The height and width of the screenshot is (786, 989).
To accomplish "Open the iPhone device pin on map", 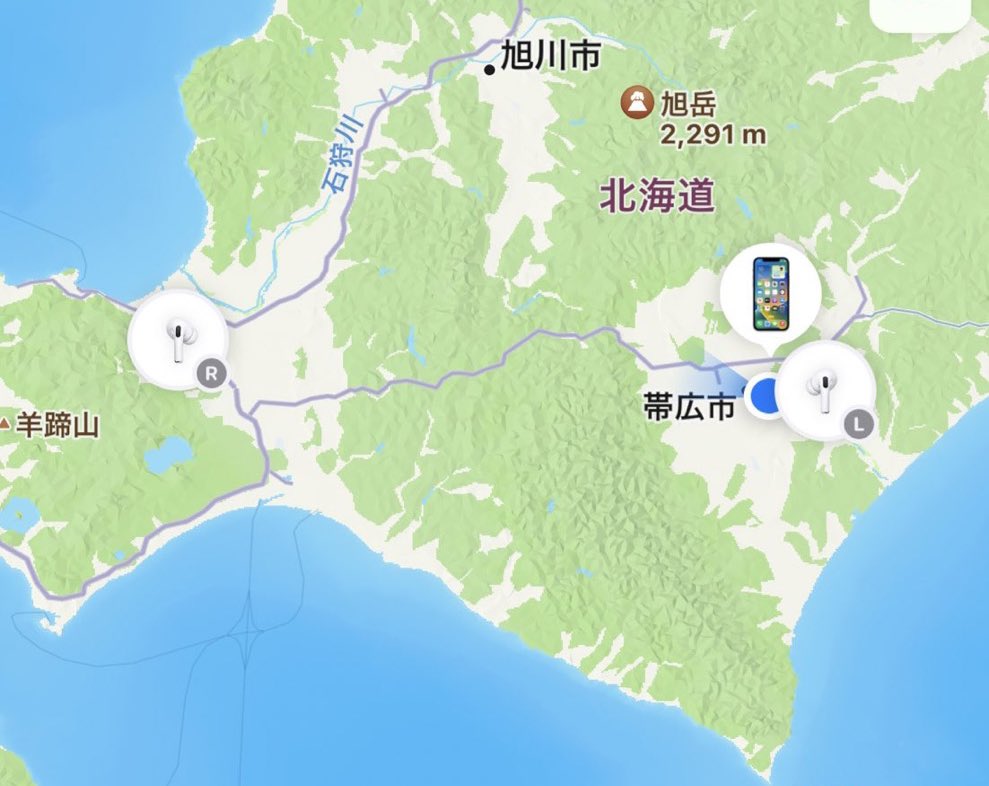I will [x=771, y=295].
